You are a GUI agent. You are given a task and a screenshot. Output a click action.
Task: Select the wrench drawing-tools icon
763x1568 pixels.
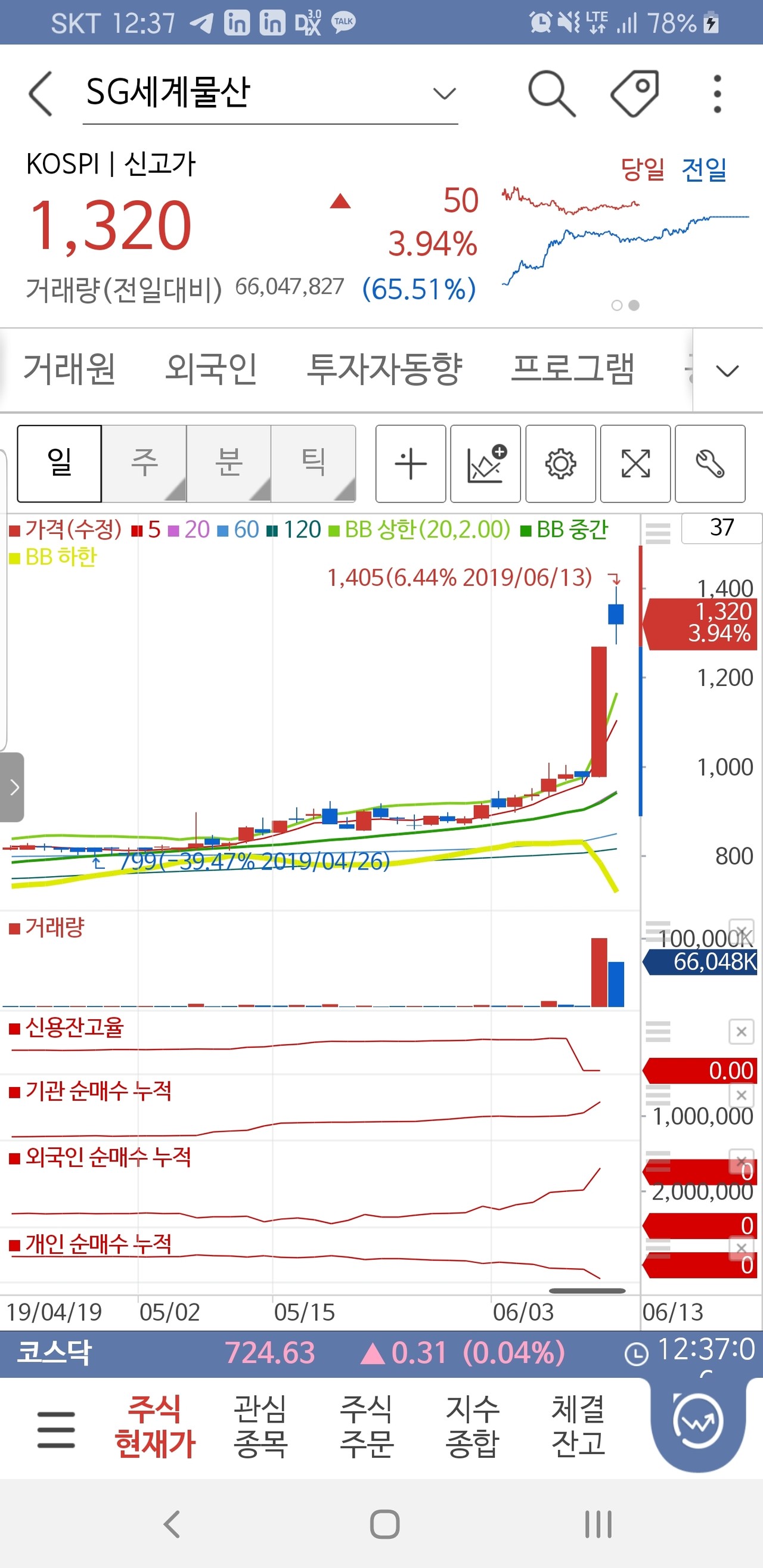710,464
